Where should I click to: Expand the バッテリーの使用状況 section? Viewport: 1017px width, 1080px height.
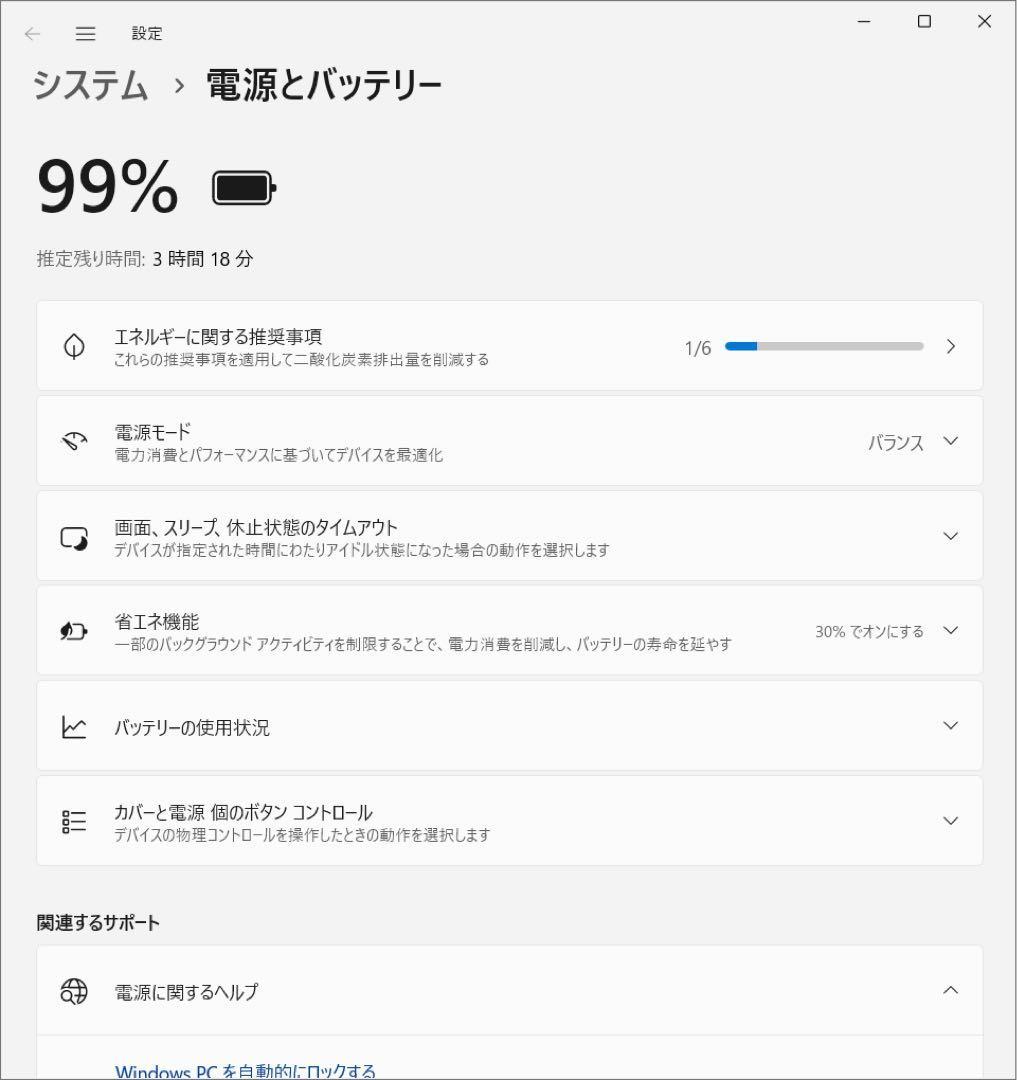click(950, 727)
